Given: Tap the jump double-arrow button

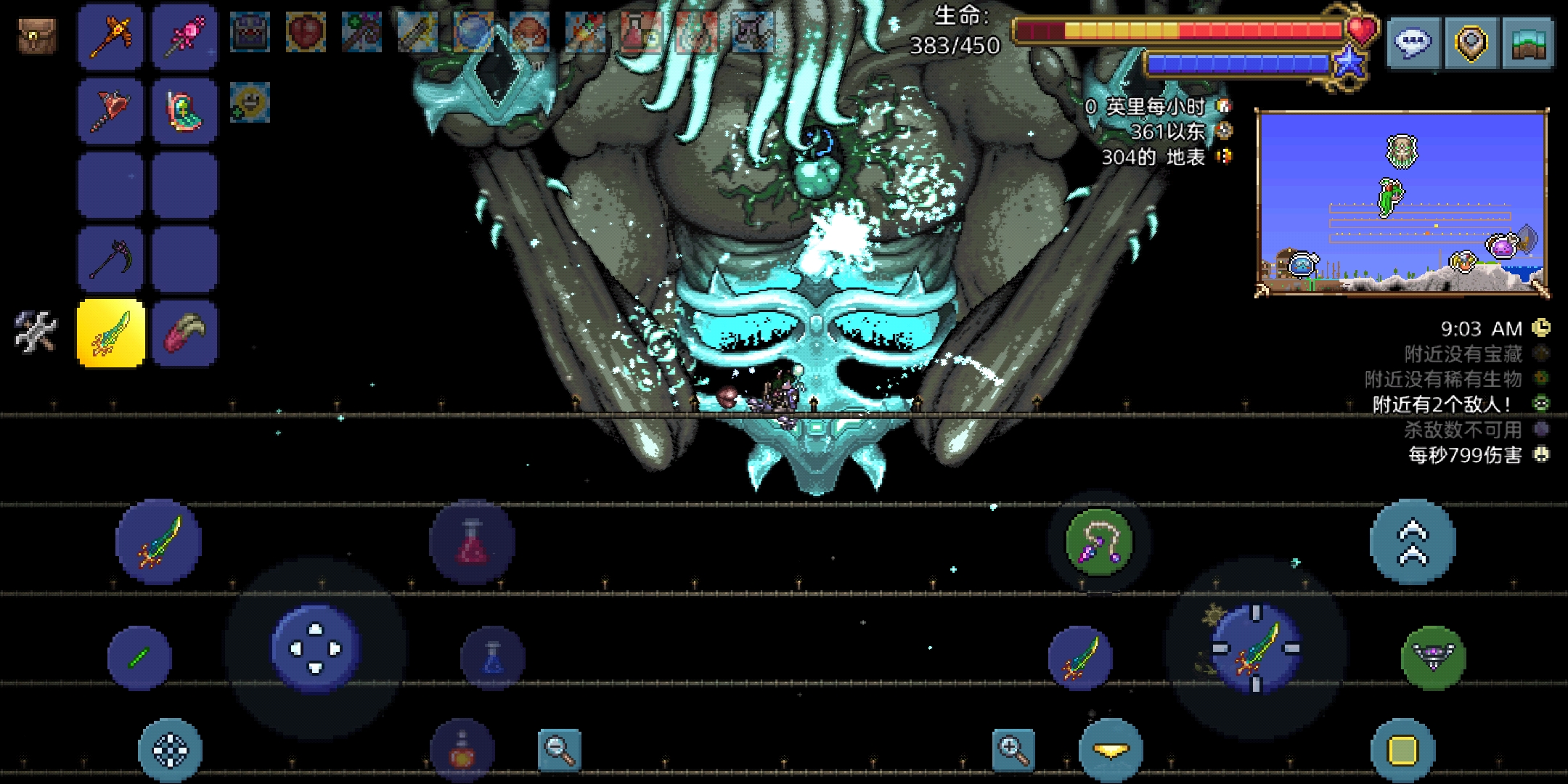Looking at the screenshot, I should tap(1413, 542).
